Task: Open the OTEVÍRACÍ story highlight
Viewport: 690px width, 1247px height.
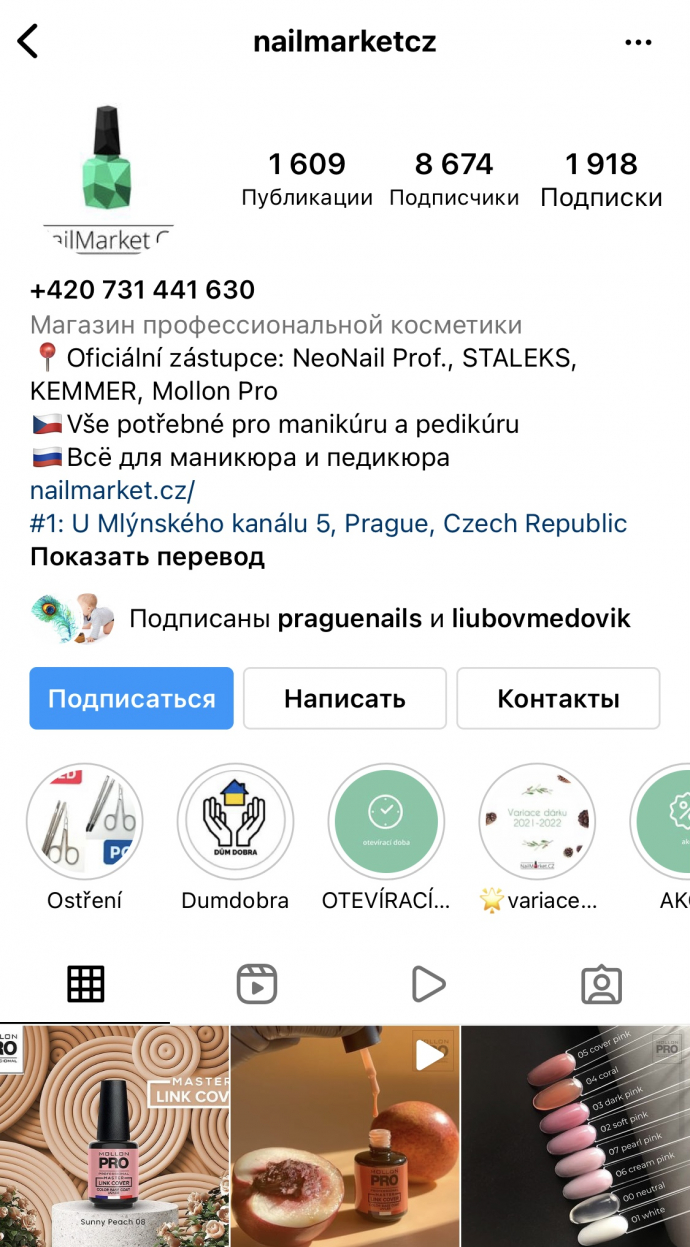Action: click(386, 822)
